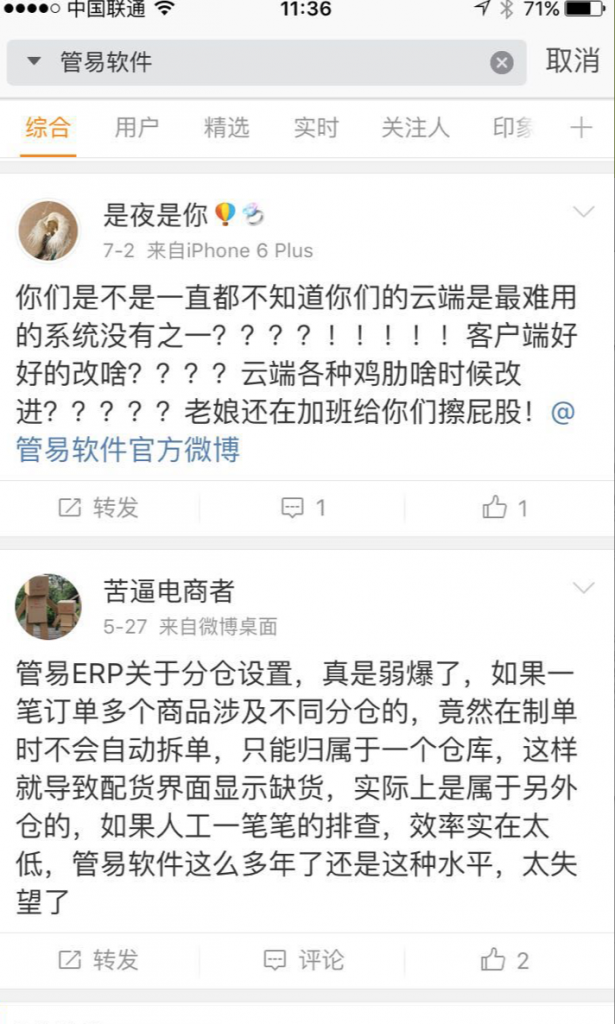Like 苦逼电商者's post
This screenshot has height=1024, width=615.
(x=505, y=960)
